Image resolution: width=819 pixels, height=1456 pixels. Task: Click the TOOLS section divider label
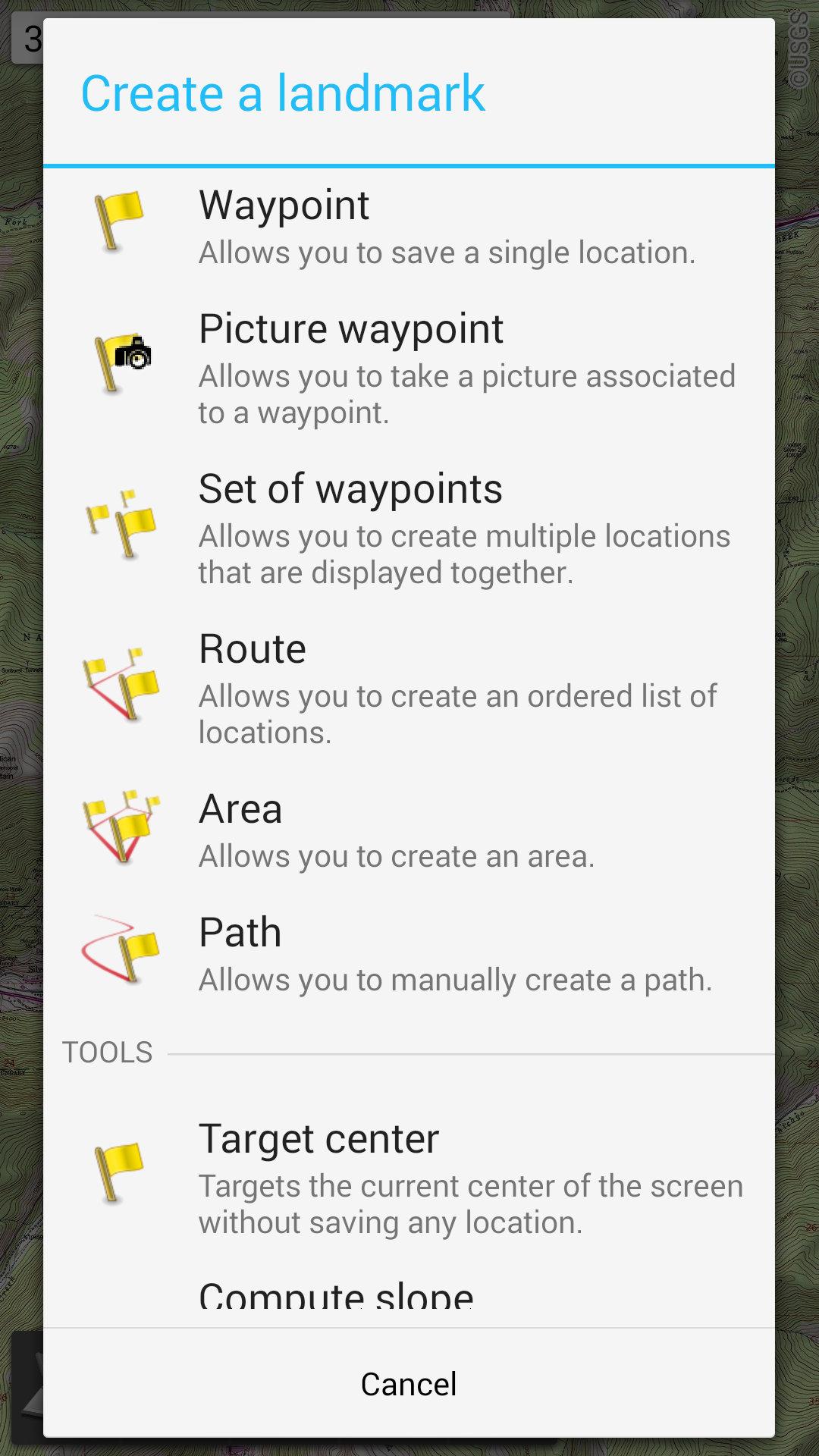107,1052
